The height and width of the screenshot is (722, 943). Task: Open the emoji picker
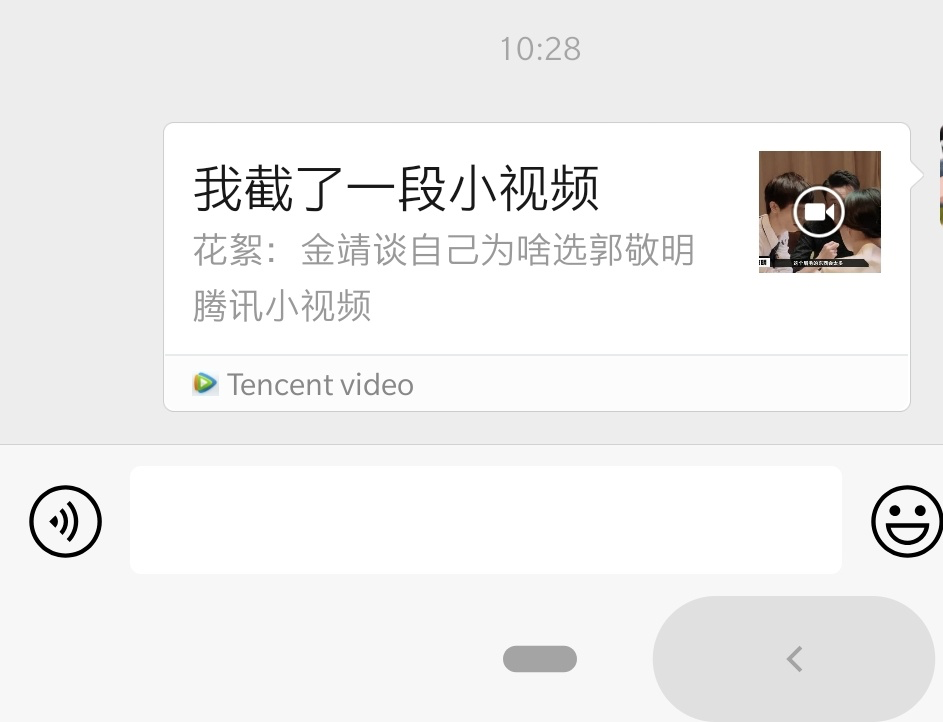tap(905, 521)
